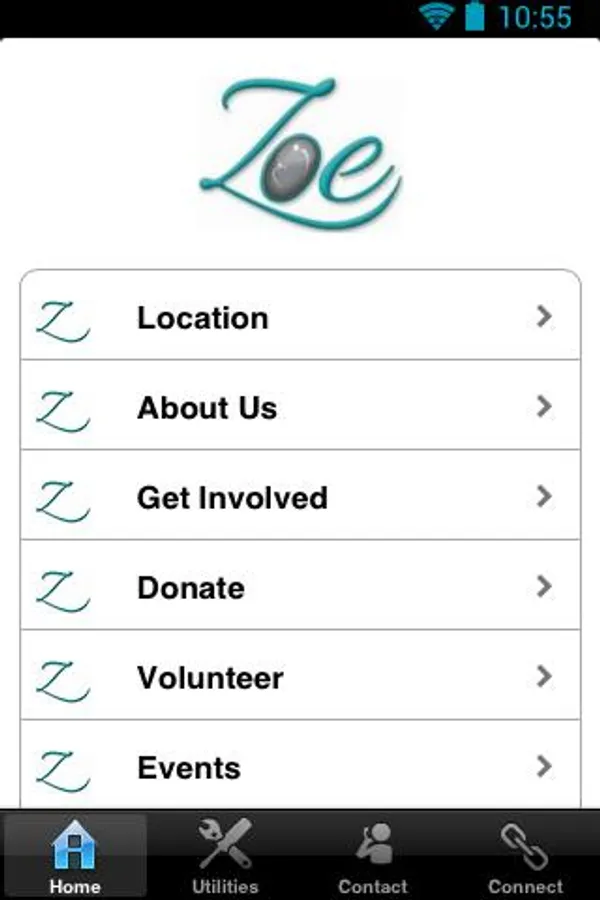Go to the Connect tab
Screen dimensions: 600x900
point(525,856)
